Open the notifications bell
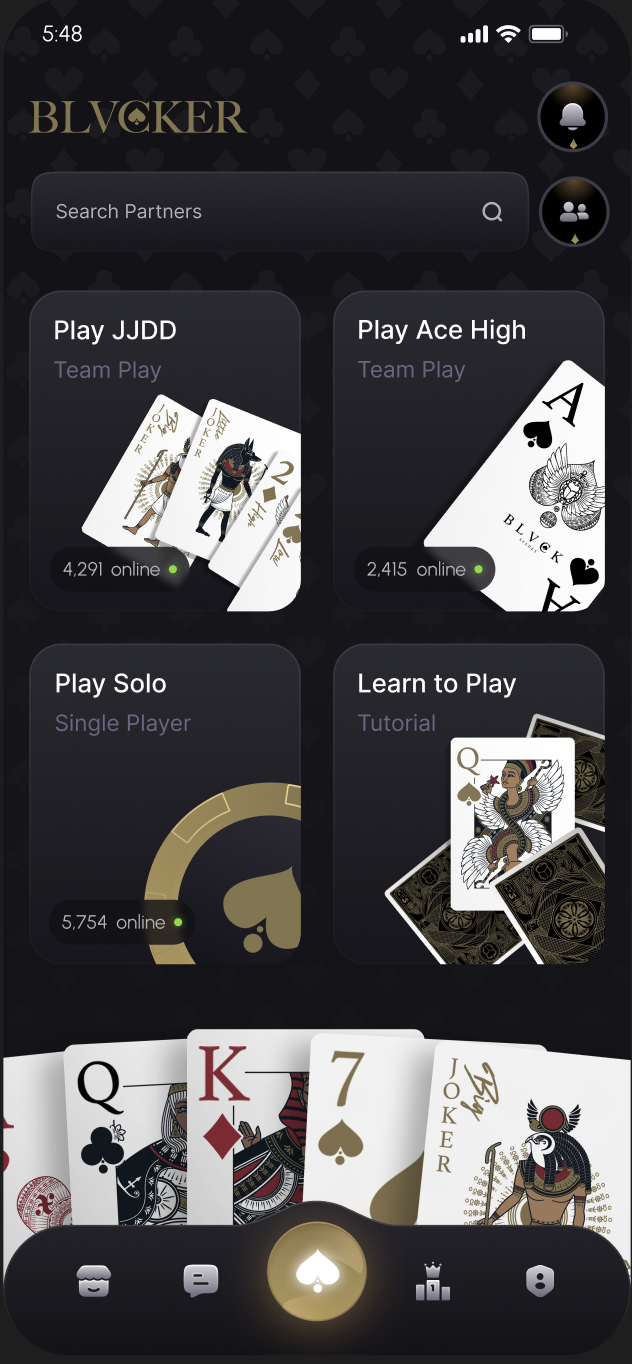This screenshot has width=632, height=1364. point(573,118)
